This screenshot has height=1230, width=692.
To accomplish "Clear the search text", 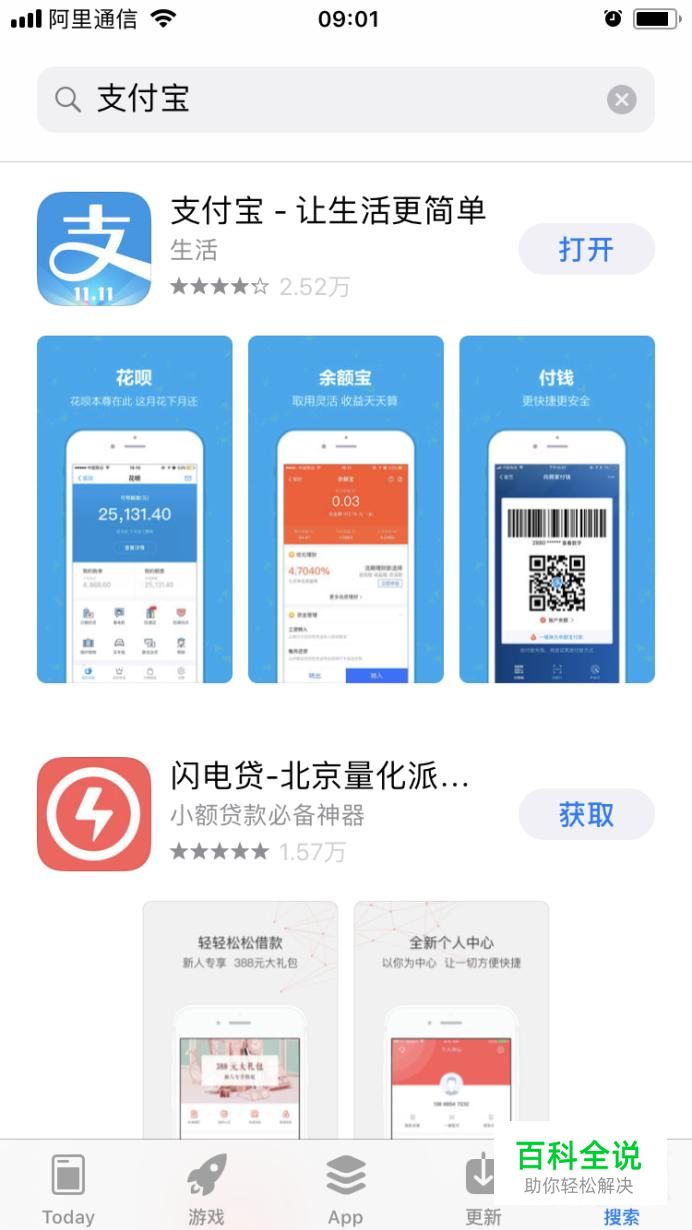I will 621,99.
